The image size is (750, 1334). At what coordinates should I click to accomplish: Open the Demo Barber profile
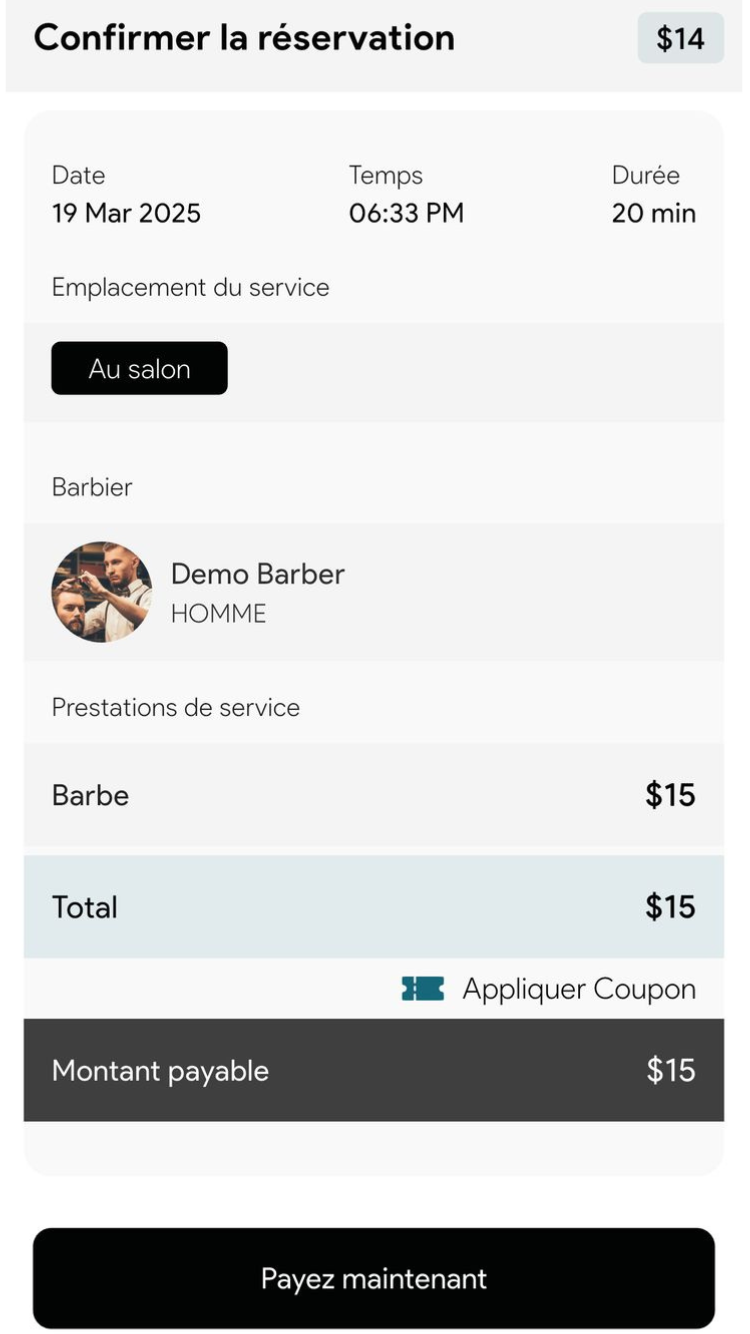click(x=257, y=574)
